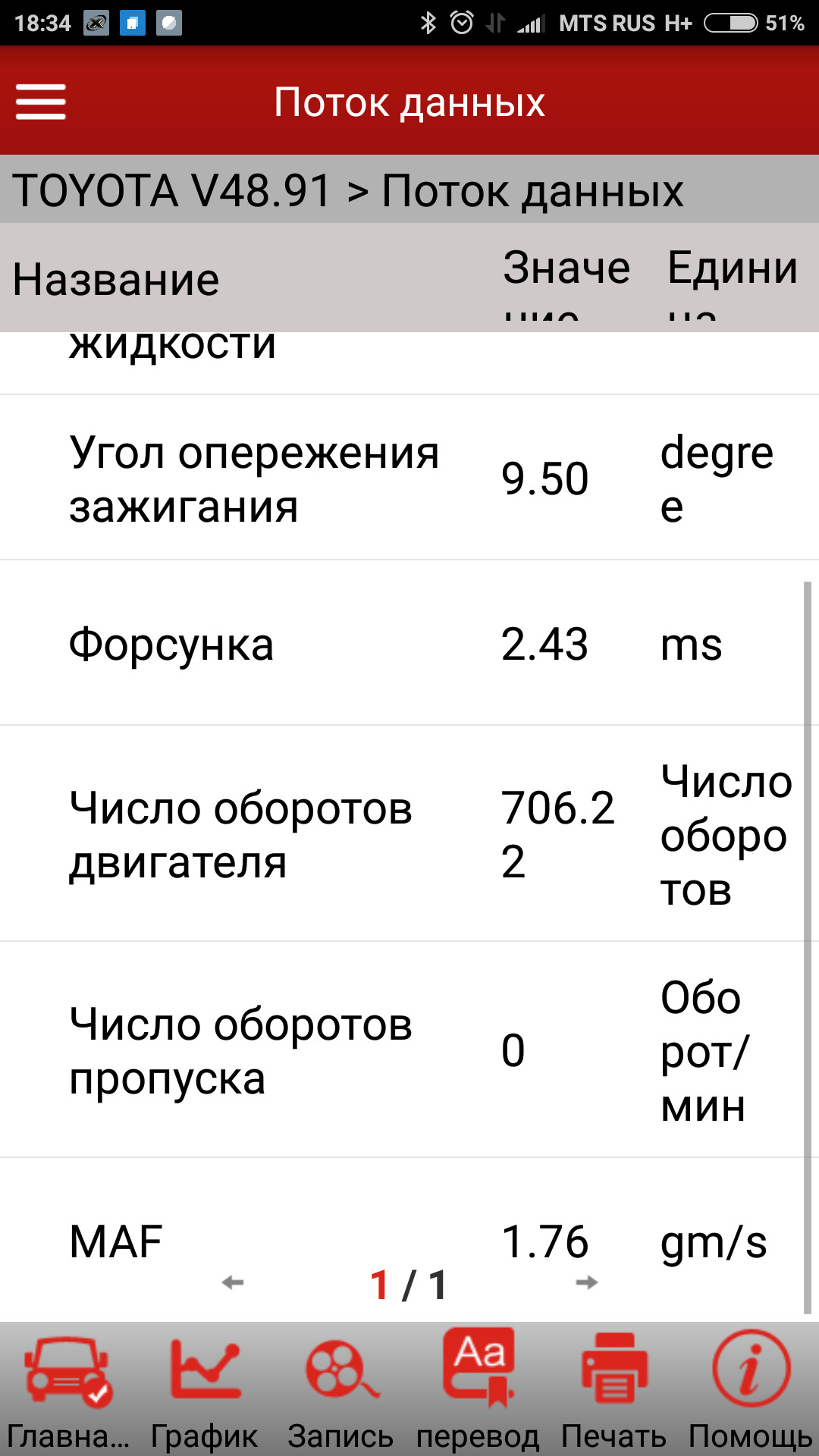The height and width of the screenshot is (1456, 819).
Task: Open the hamburger drawer menu
Action: click(x=41, y=102)
